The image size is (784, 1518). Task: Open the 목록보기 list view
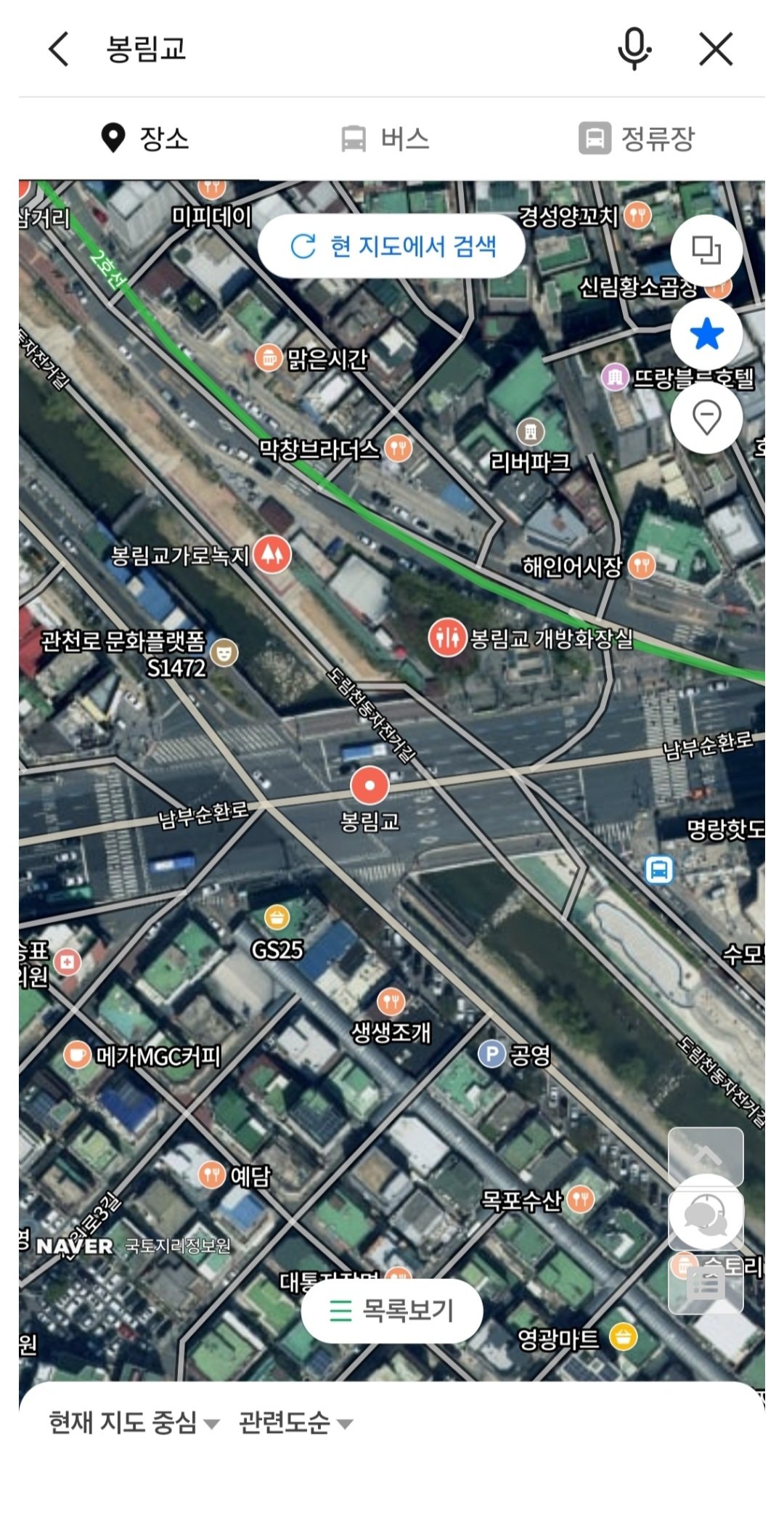(392, 1310)
